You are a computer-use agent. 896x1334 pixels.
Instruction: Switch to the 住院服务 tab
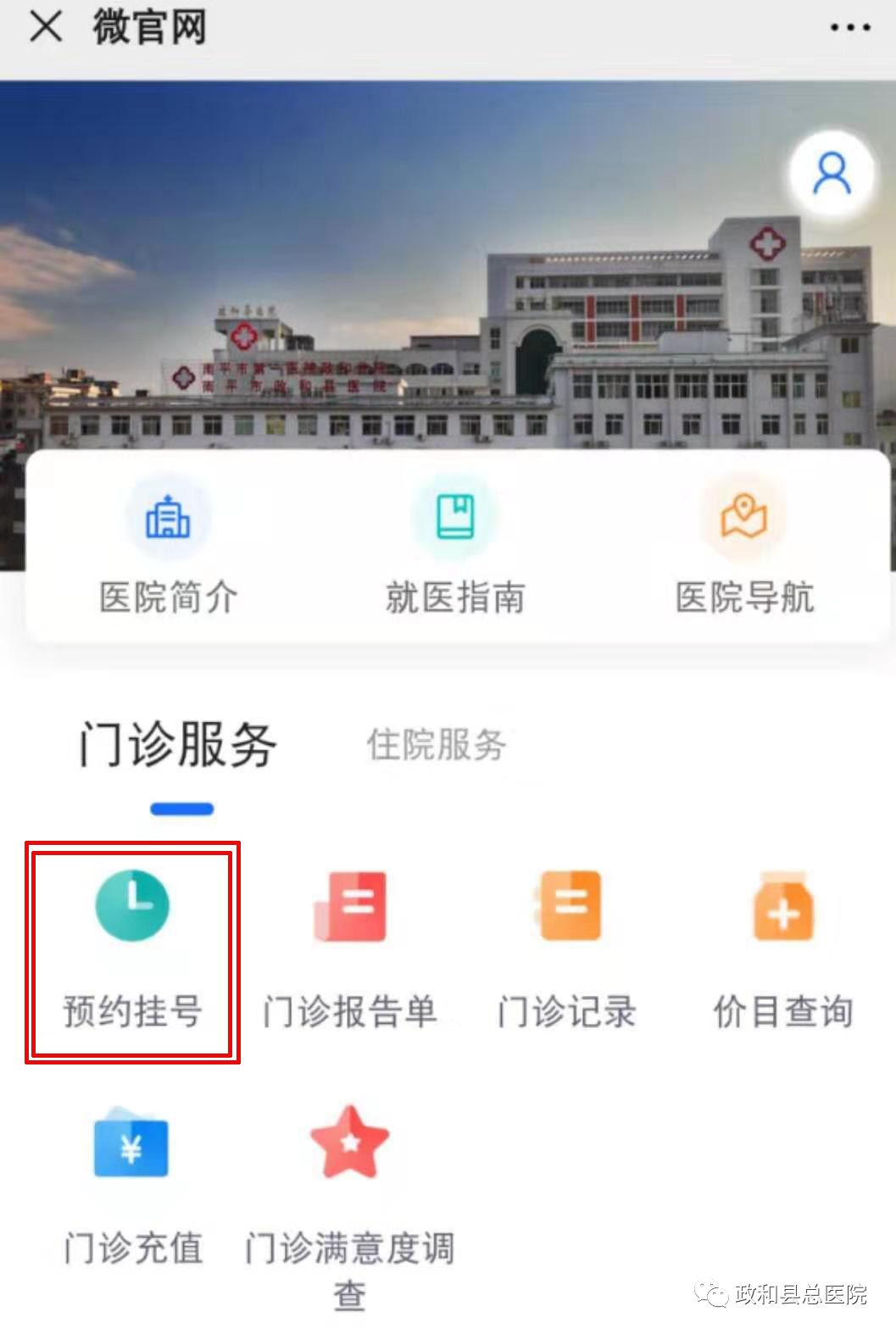click(437, 746)
